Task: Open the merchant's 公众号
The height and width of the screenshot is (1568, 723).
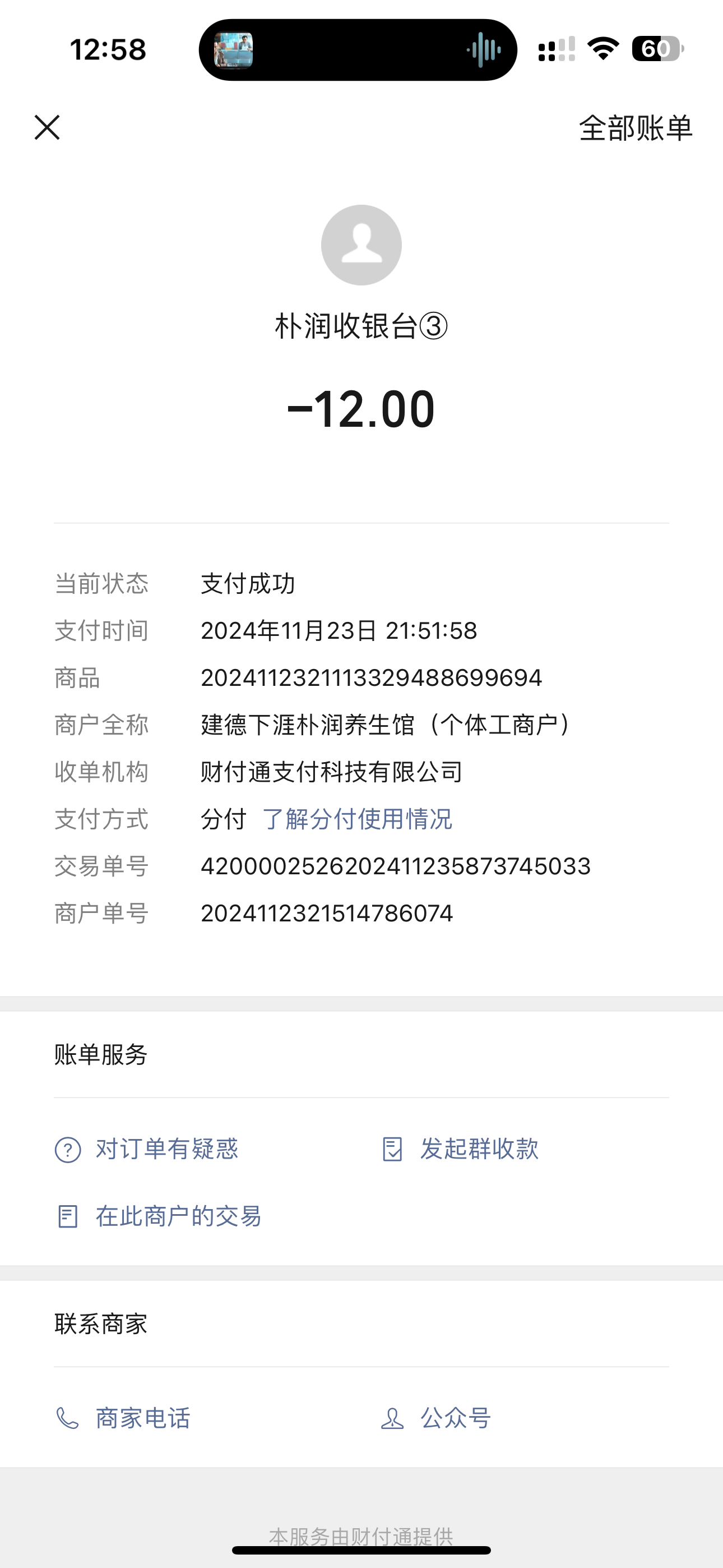Action: [x=437, y=1418]
